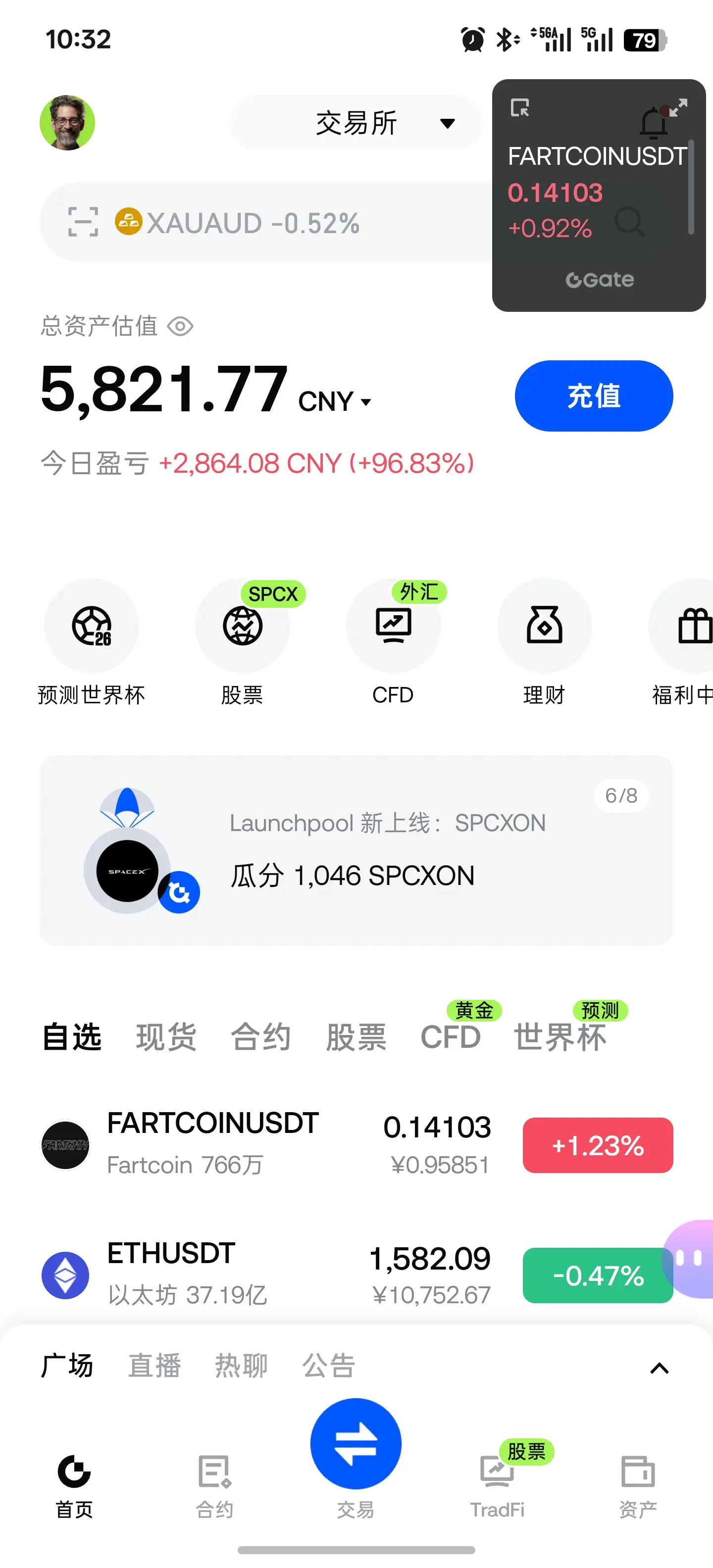The image size is (713, 1568).
Task: Expand the 交易所 dropdown
Action: tap(357, 123)
